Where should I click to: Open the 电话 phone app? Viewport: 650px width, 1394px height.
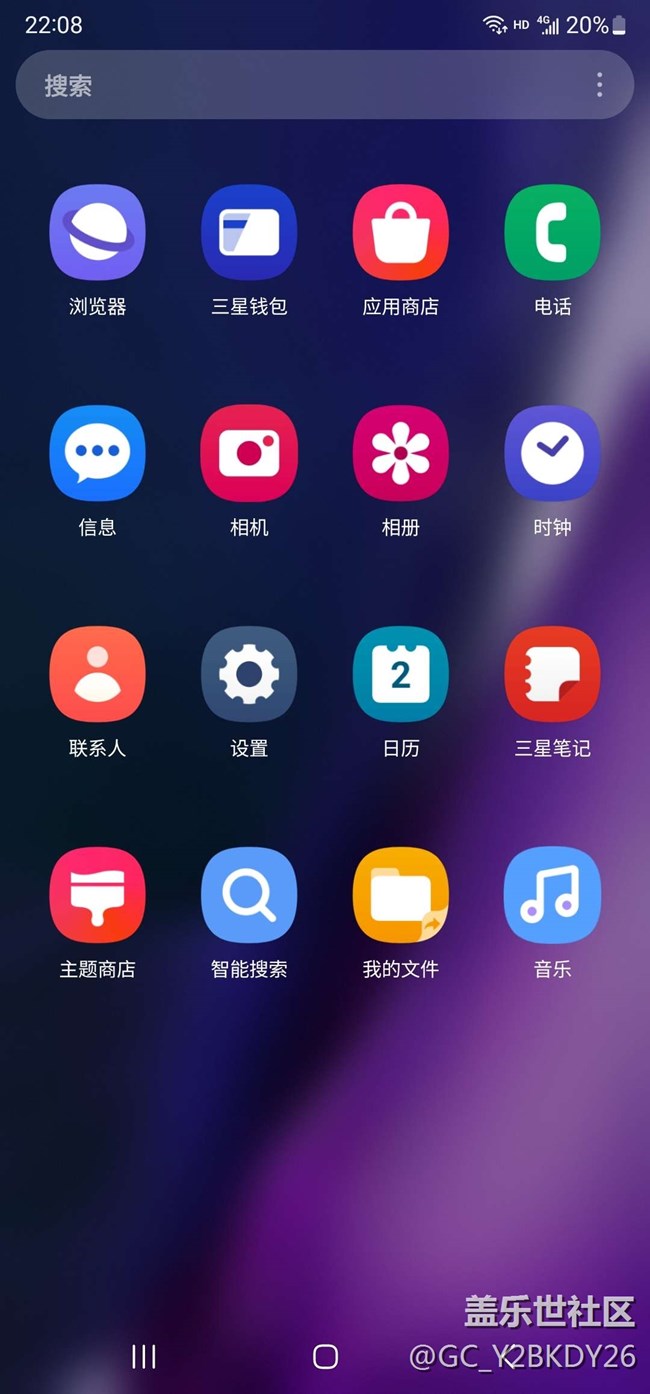click(x=552, y=232)
